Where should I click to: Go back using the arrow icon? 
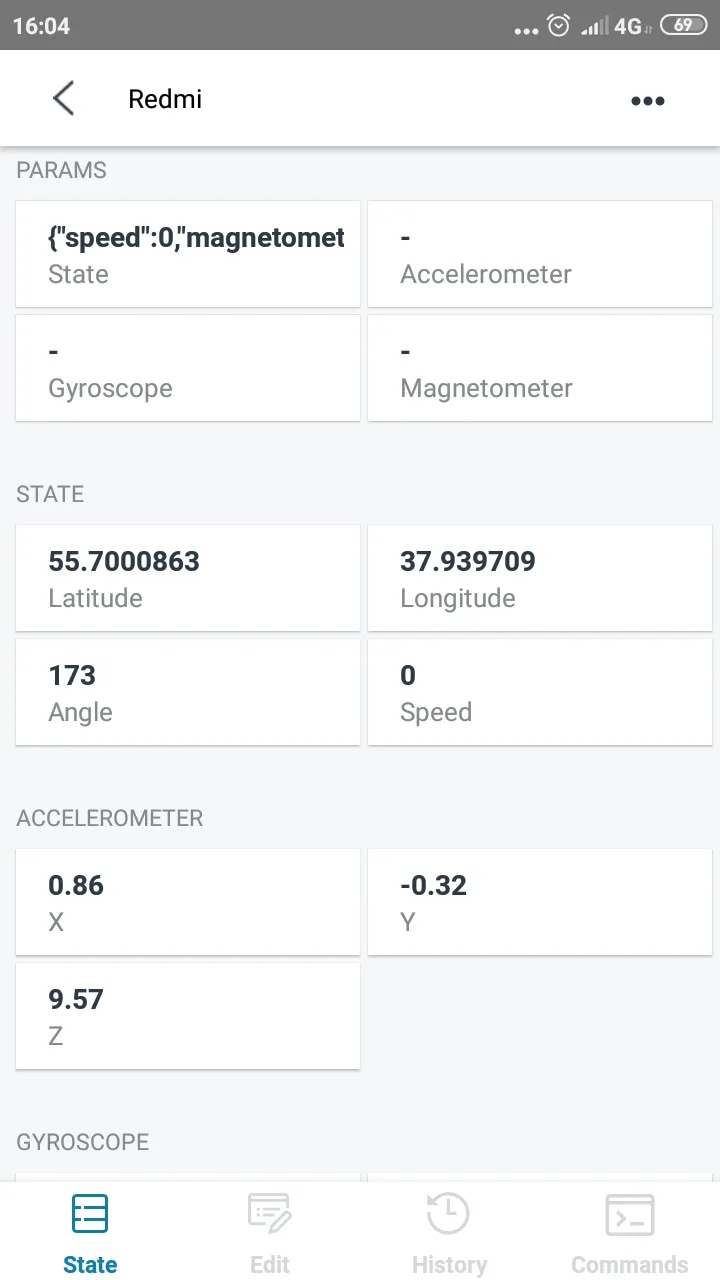tap(63, 99)
